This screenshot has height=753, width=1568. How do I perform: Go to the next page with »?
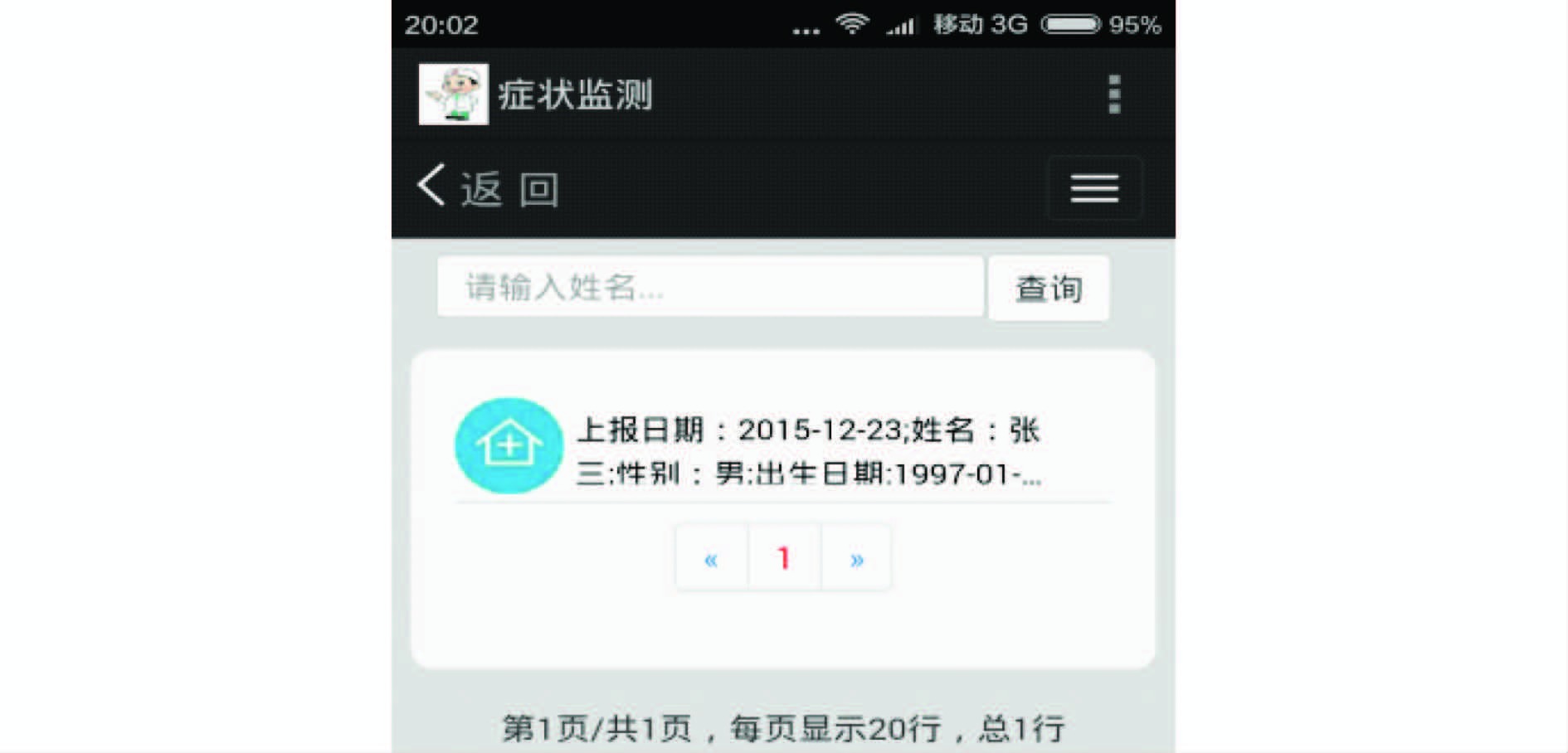tap(857, 559)
